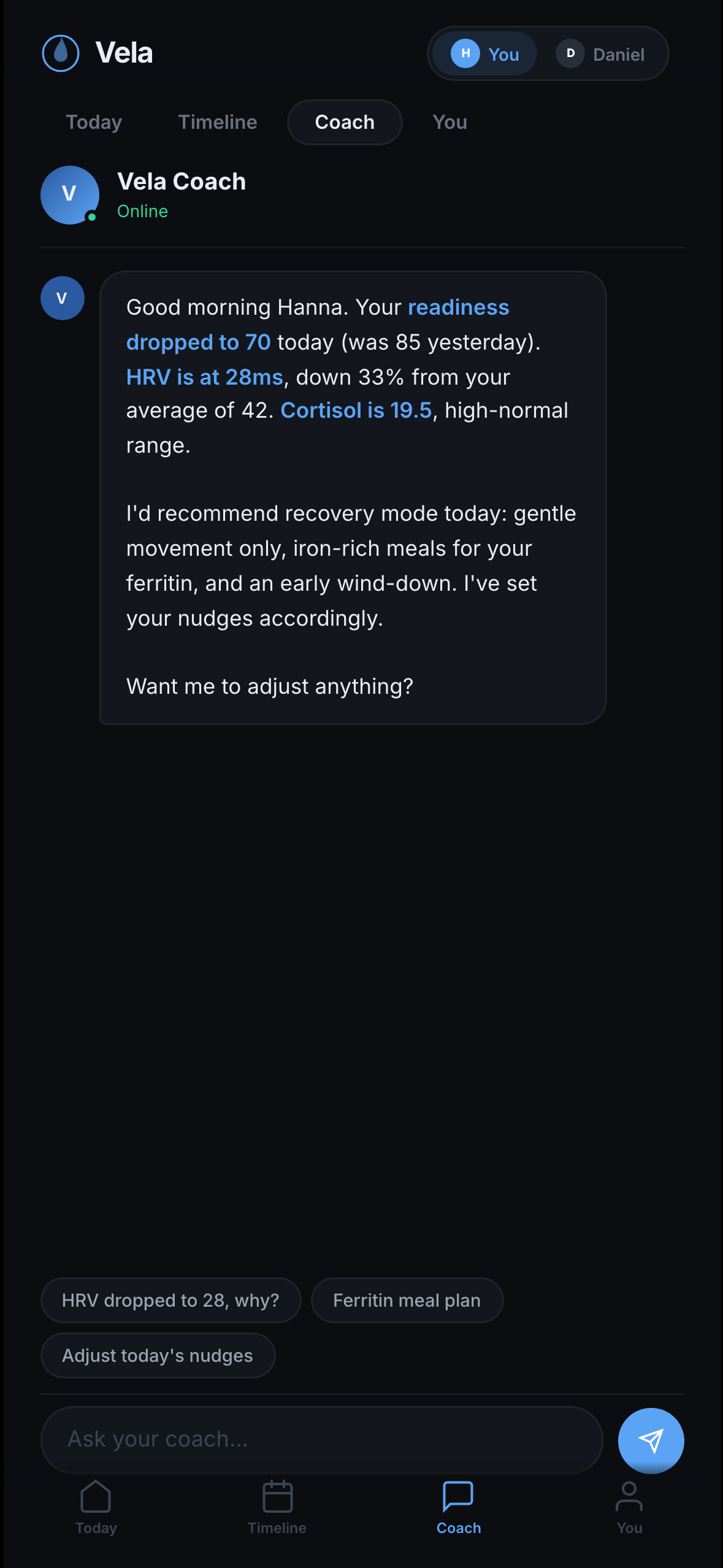Ask why HRV dropped to 28
Image resolution: width=723 pixels, height=1568 pixels.
[170, 1300]
